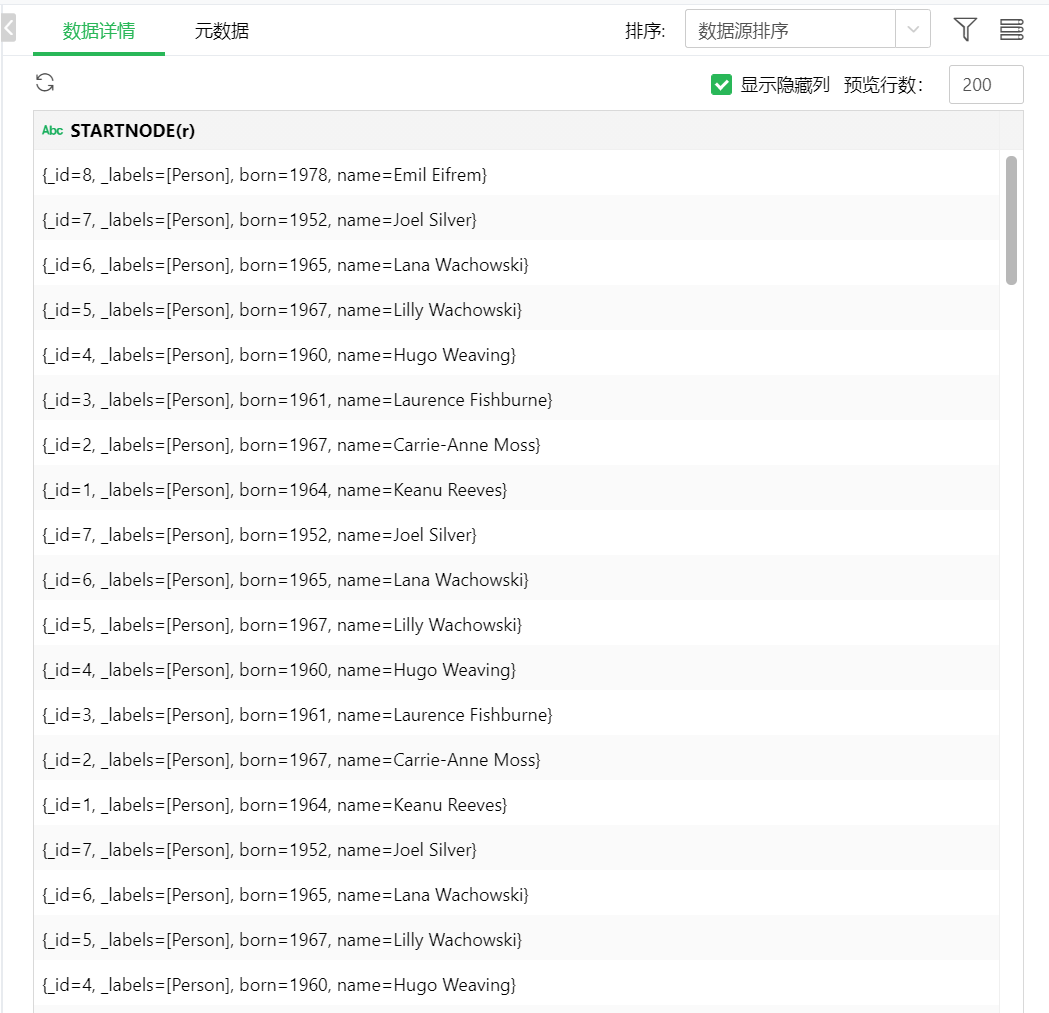Open the column settings list icon
The height and width of the screenshot is (1013, 1049).
(1011, 30)
